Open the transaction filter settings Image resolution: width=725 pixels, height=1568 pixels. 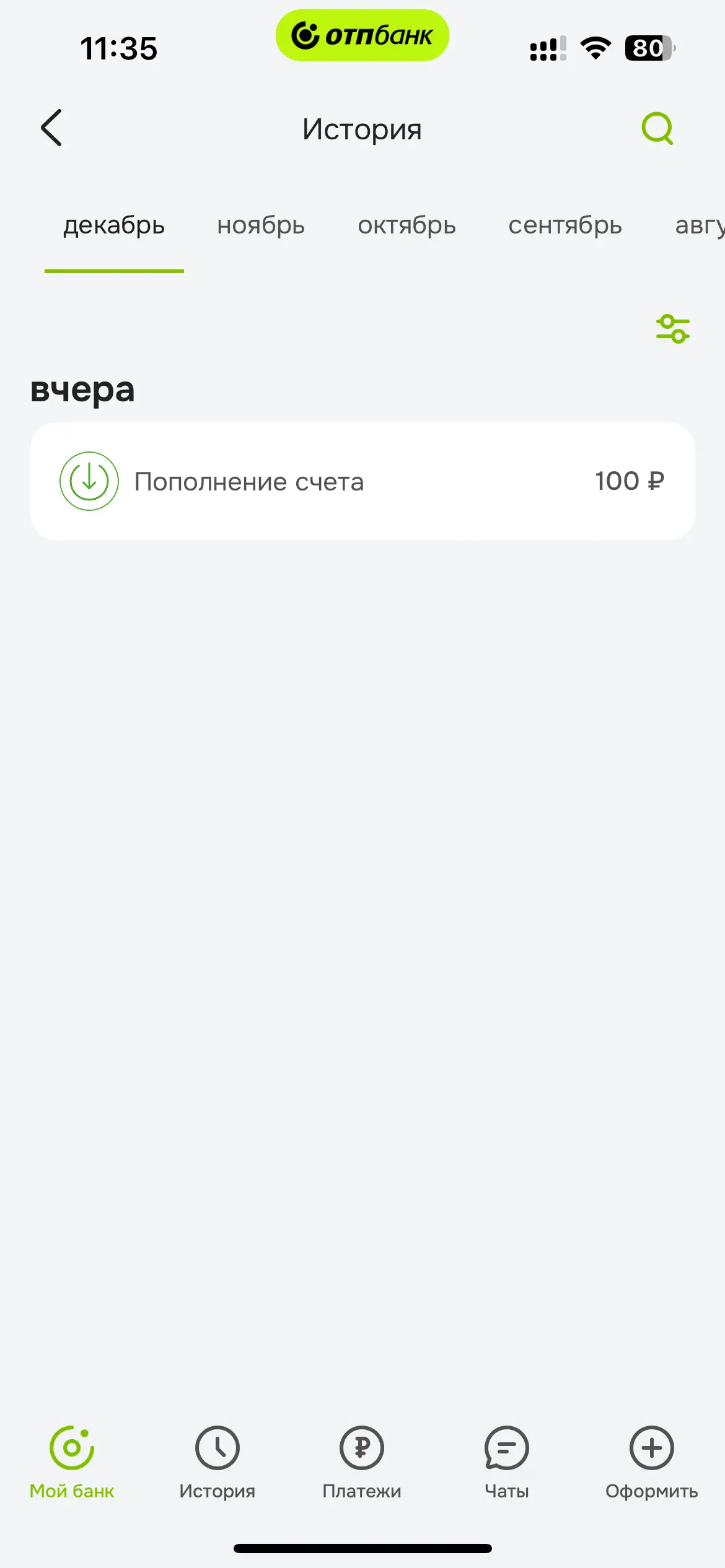coord(673,329)
